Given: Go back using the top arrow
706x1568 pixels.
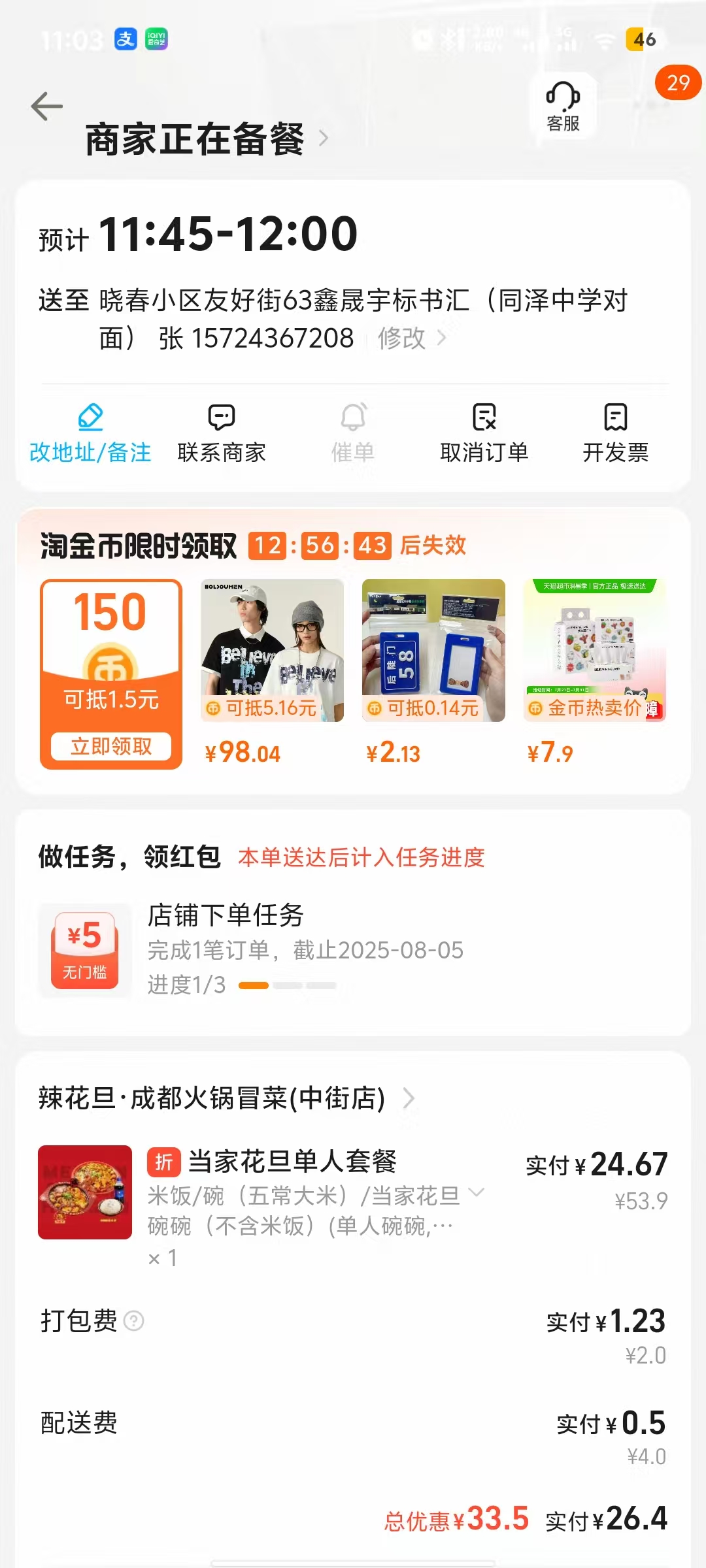Looking at the screenshot, I should click(47, 106).
